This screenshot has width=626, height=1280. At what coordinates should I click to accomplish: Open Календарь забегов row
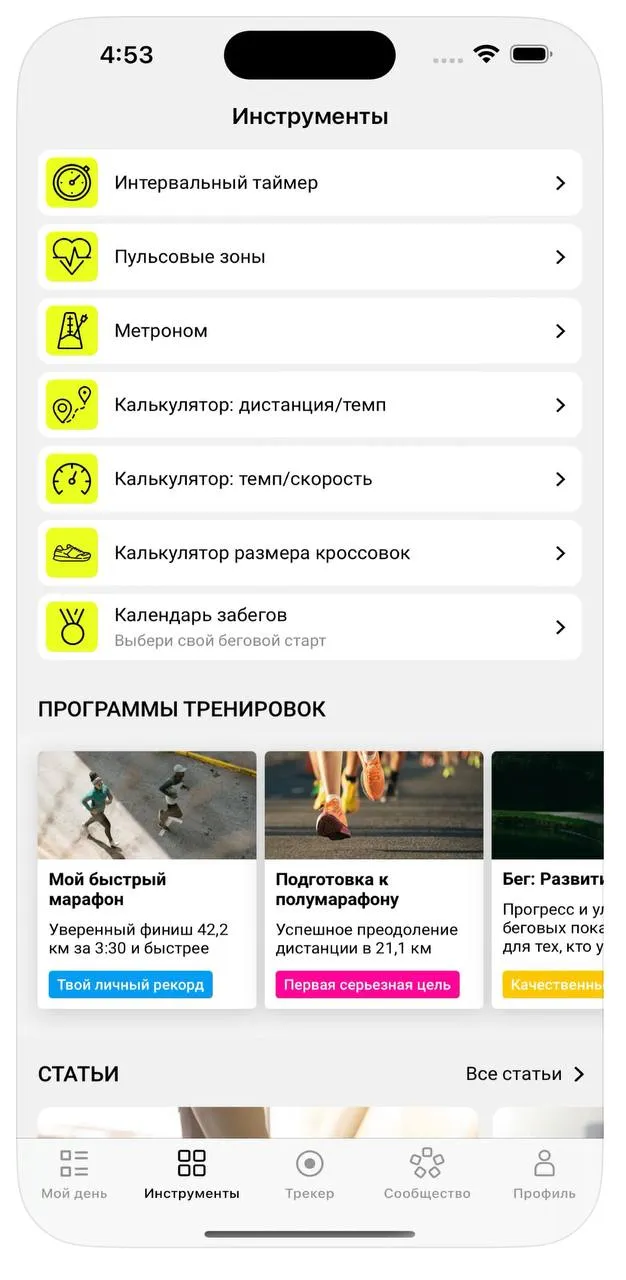[310, 627]
